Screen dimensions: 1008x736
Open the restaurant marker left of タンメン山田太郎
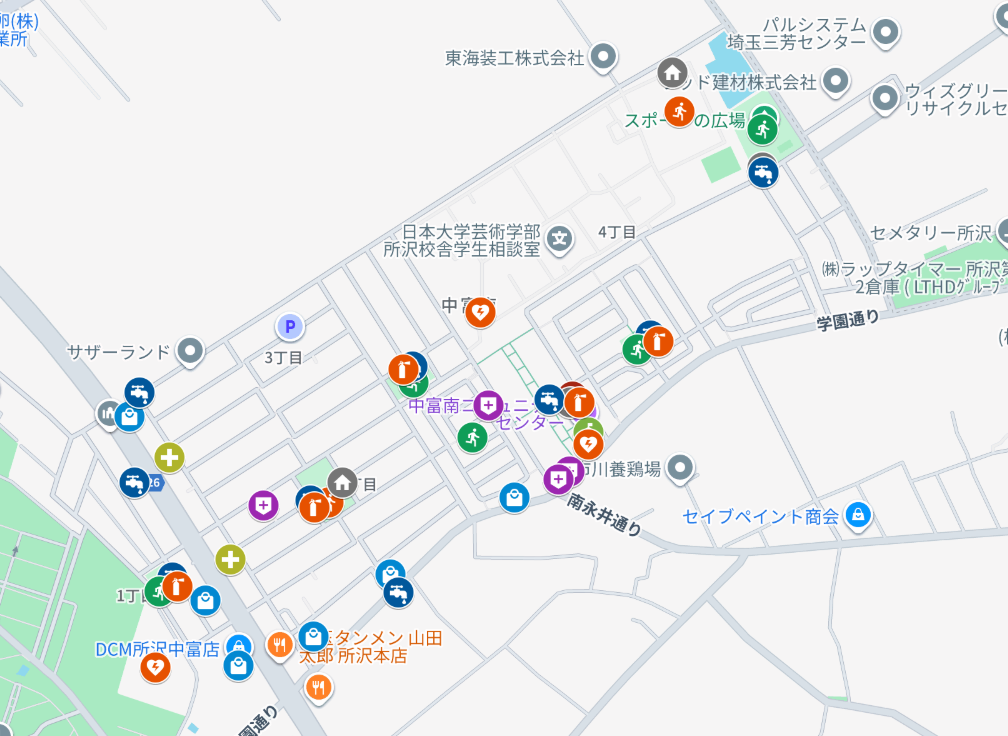(279, 645)
